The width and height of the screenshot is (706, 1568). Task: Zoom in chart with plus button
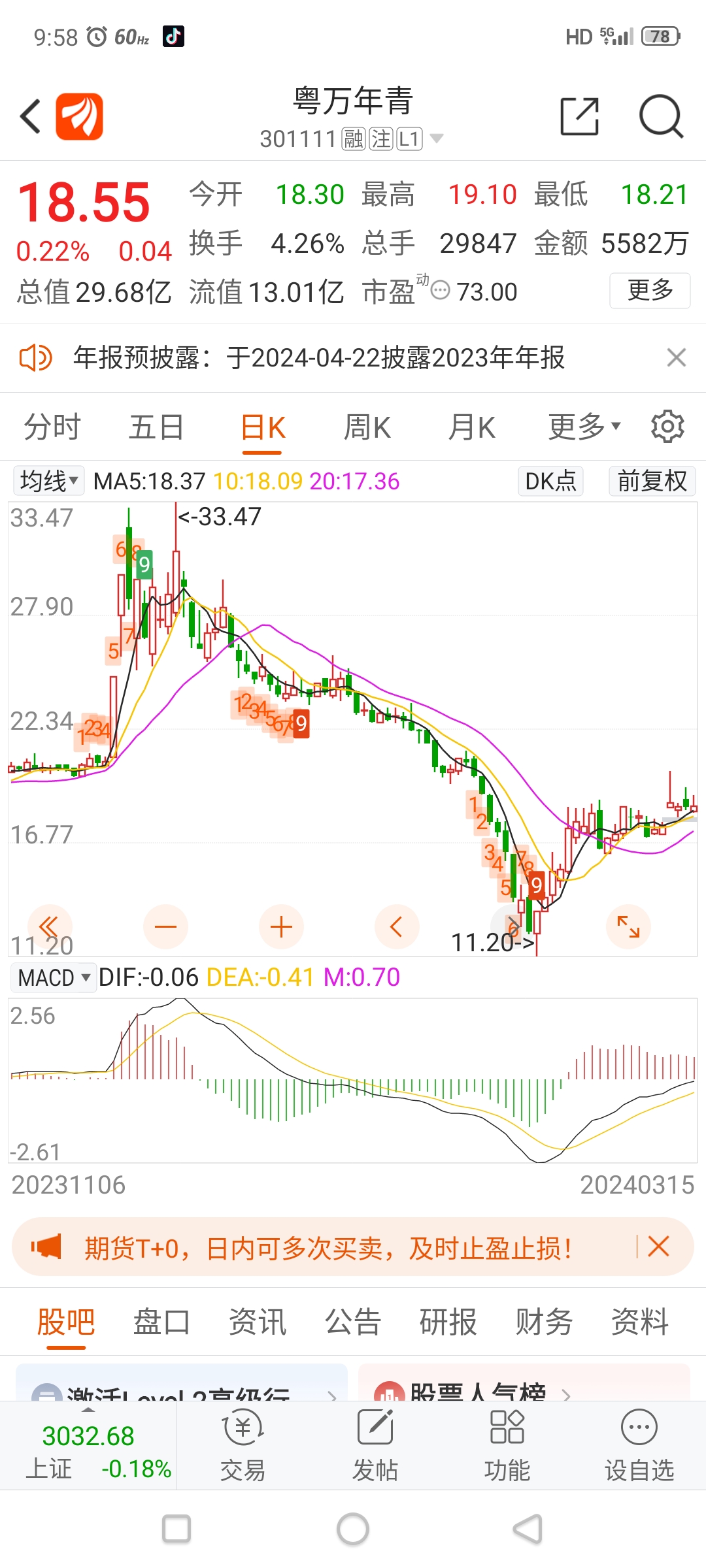281,926
